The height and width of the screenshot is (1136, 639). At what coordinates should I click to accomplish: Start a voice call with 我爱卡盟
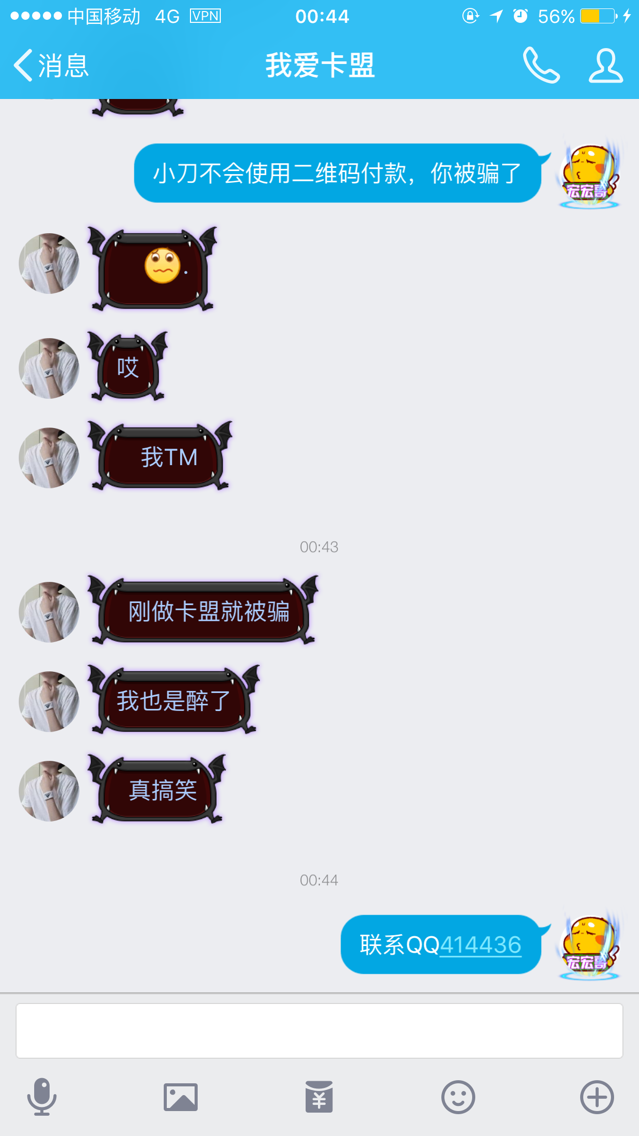[x=541, y=66]
